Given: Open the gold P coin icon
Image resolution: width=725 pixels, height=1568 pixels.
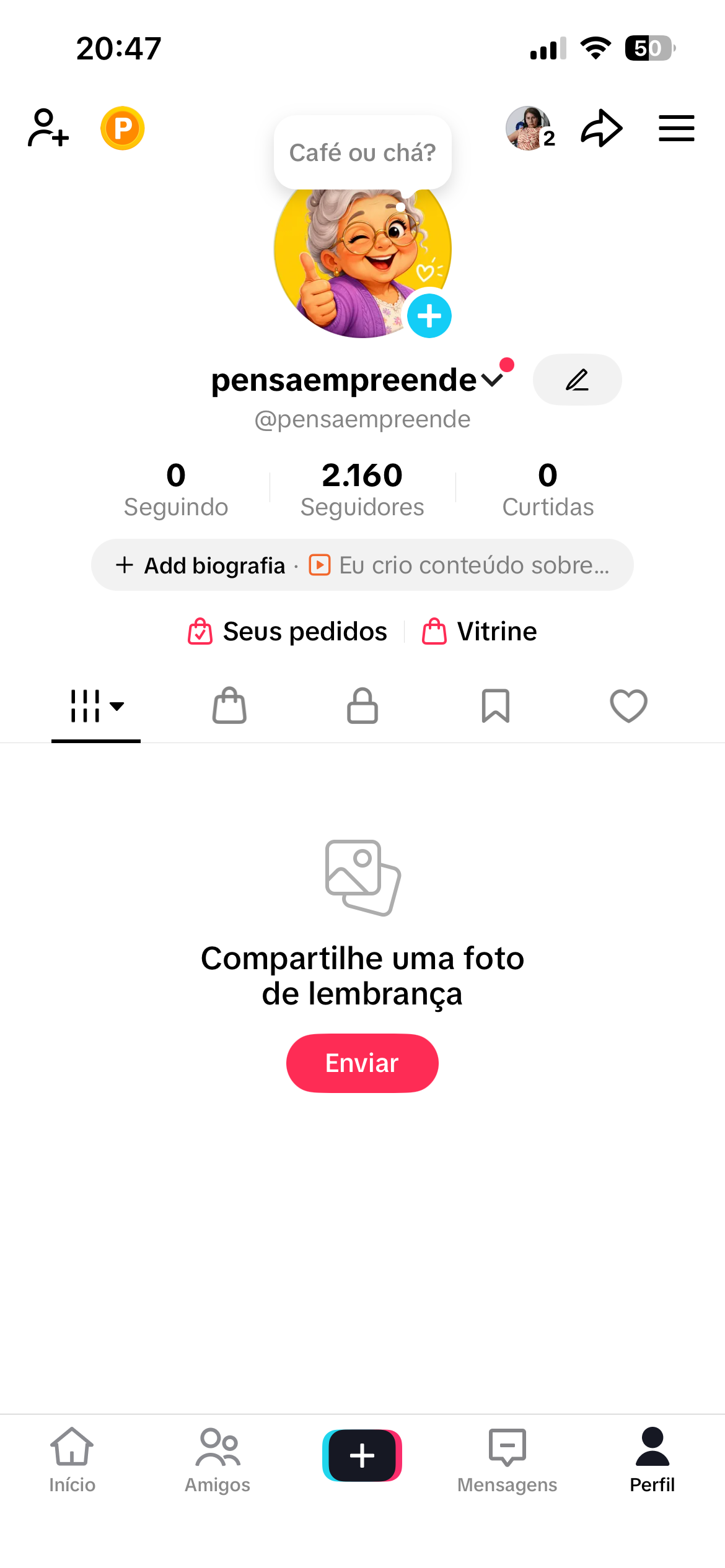Looking at the screenshot, I should 123,128.
